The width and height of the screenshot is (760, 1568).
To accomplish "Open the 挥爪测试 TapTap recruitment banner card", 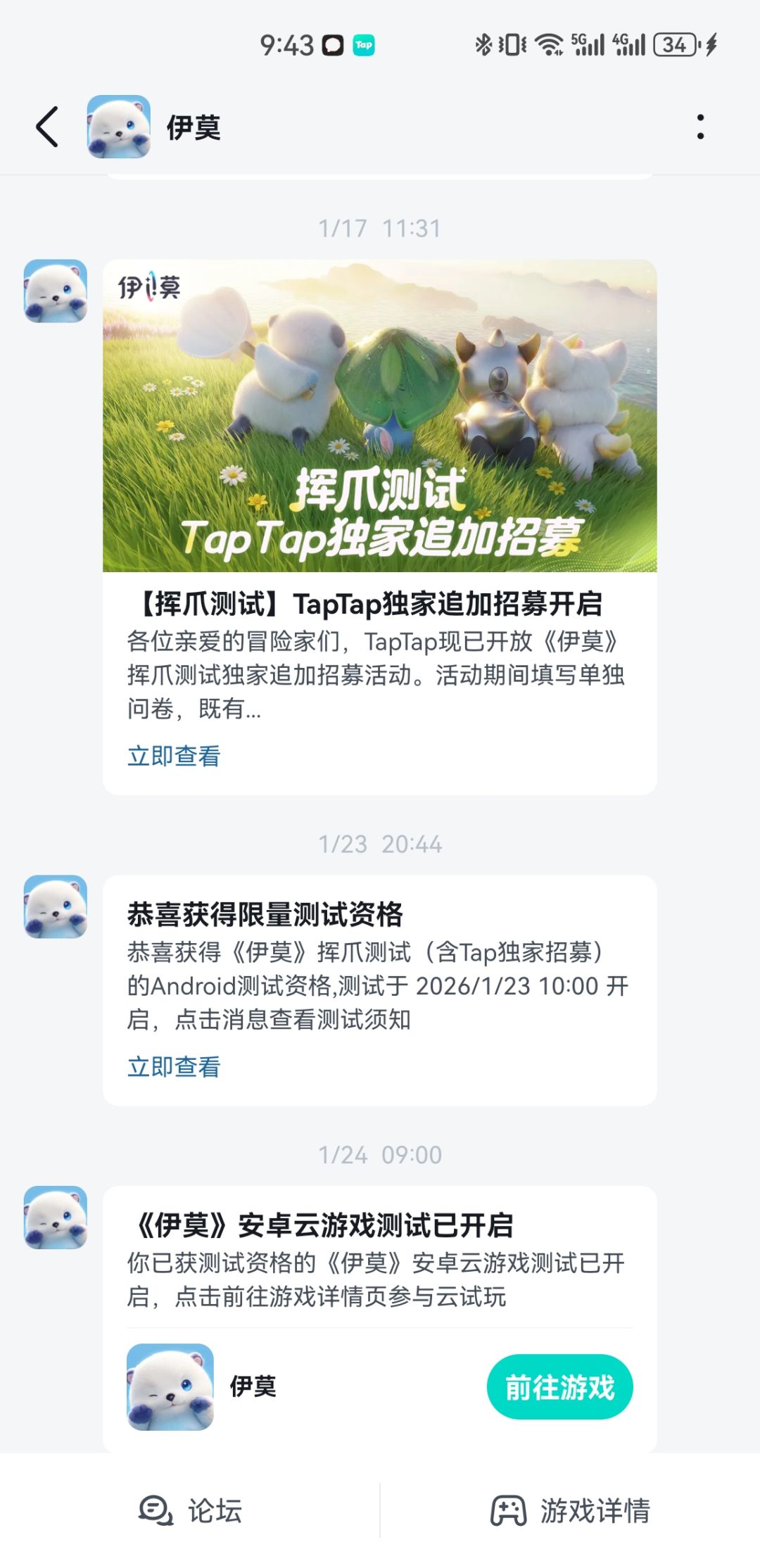I will pyautogui.click(x=380, y=527).
